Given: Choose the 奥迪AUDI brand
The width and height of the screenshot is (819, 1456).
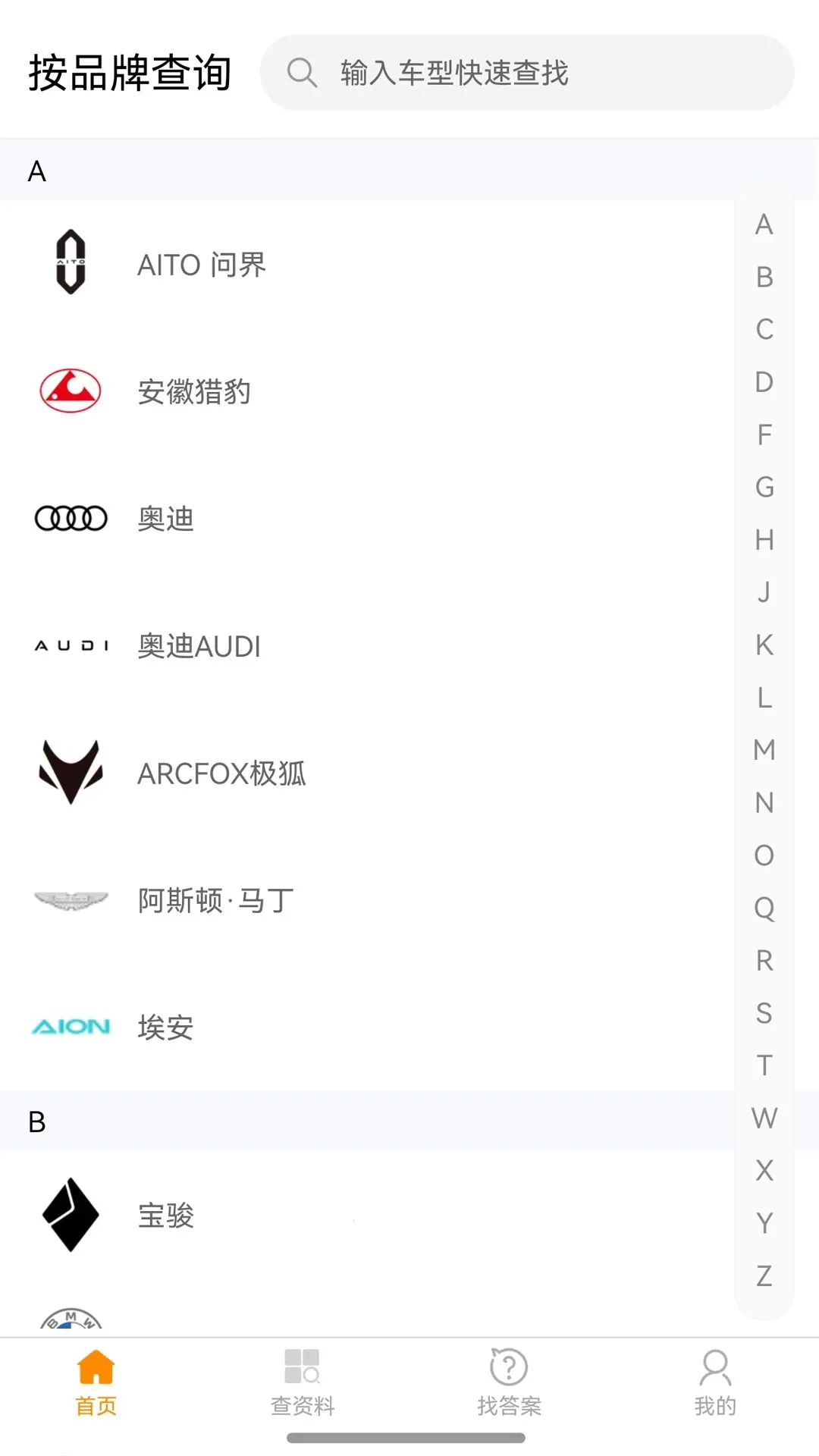Looking at the screenshot, I should (367, 645).
